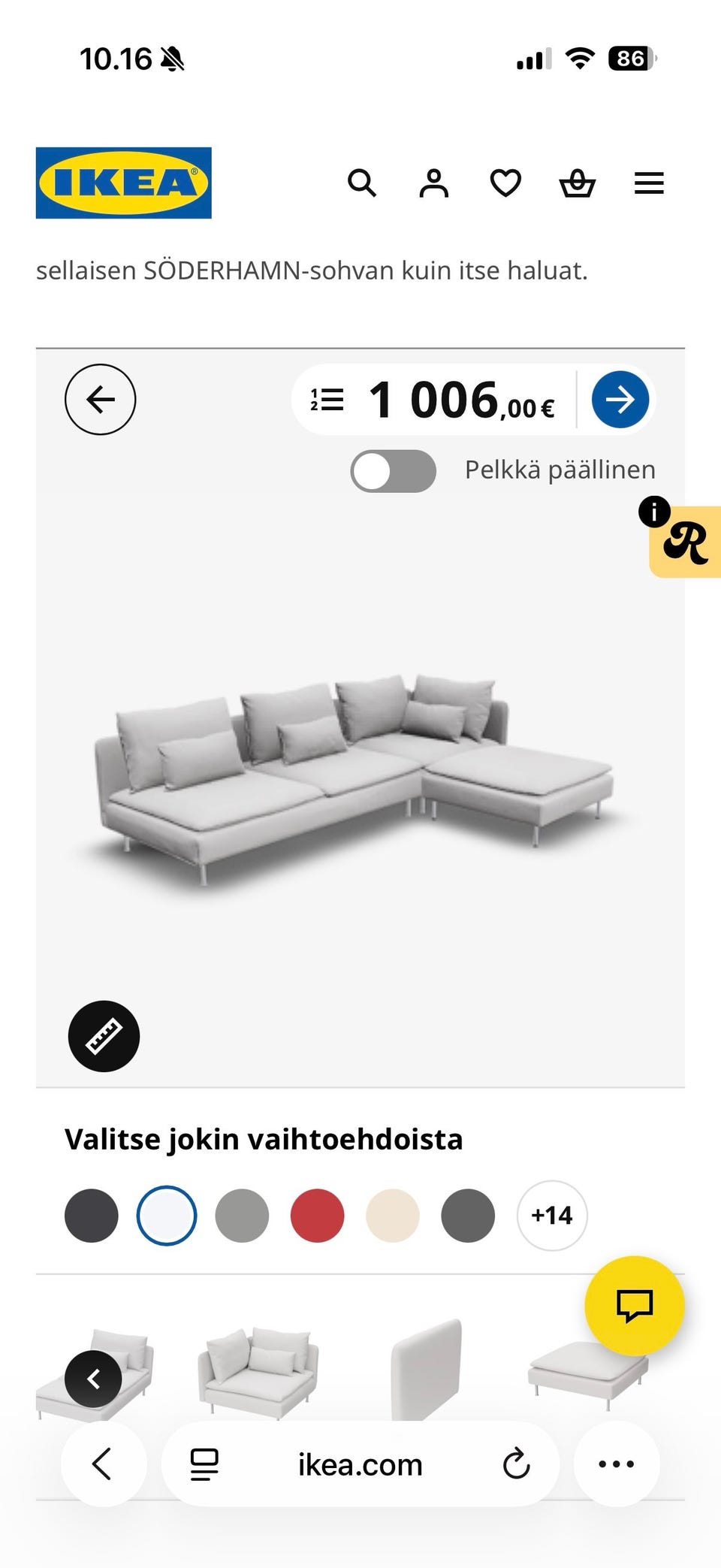Open the search on IKEA site
This screenshot has width=721, height=1568.
363,183
